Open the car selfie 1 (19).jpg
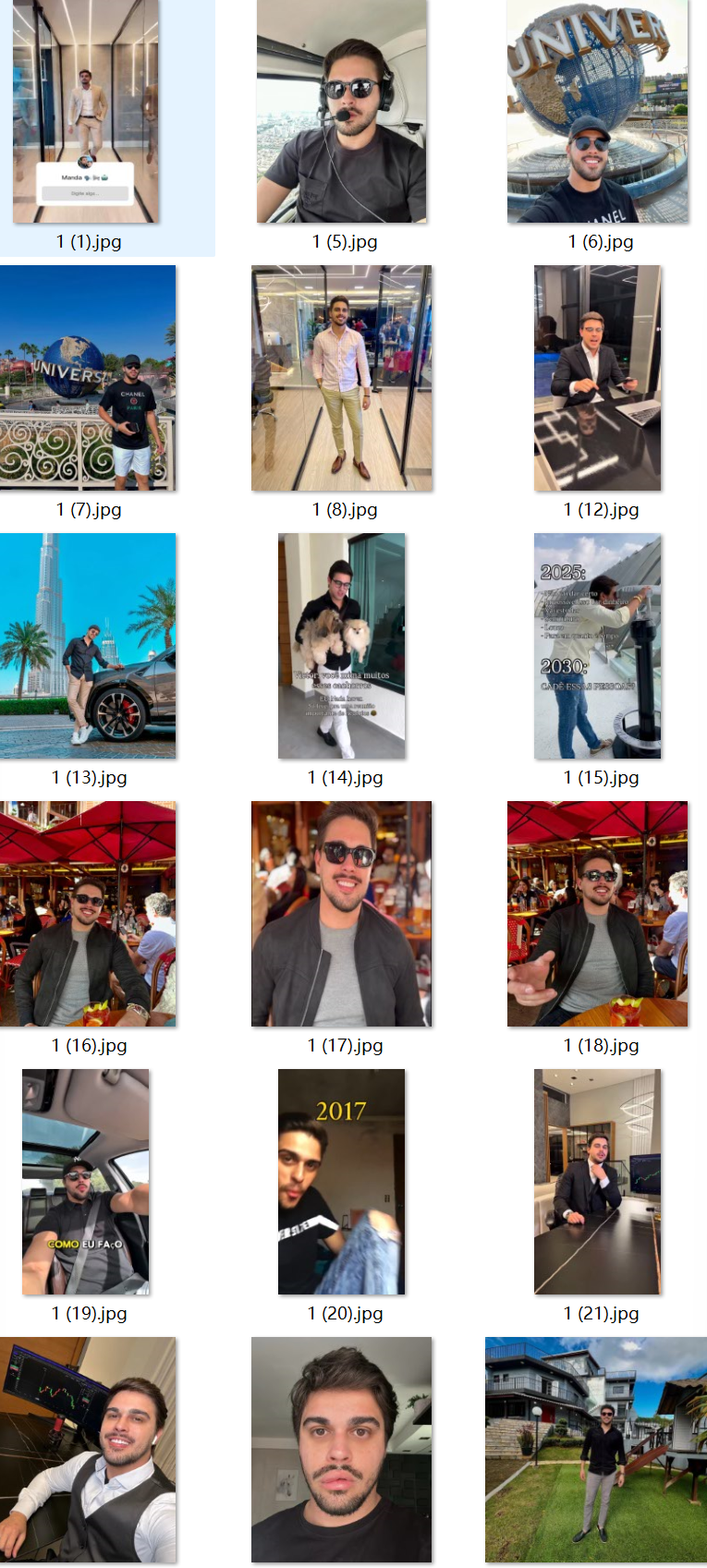This screenshot has height=1568, width=707. (x=86, y=1182)
